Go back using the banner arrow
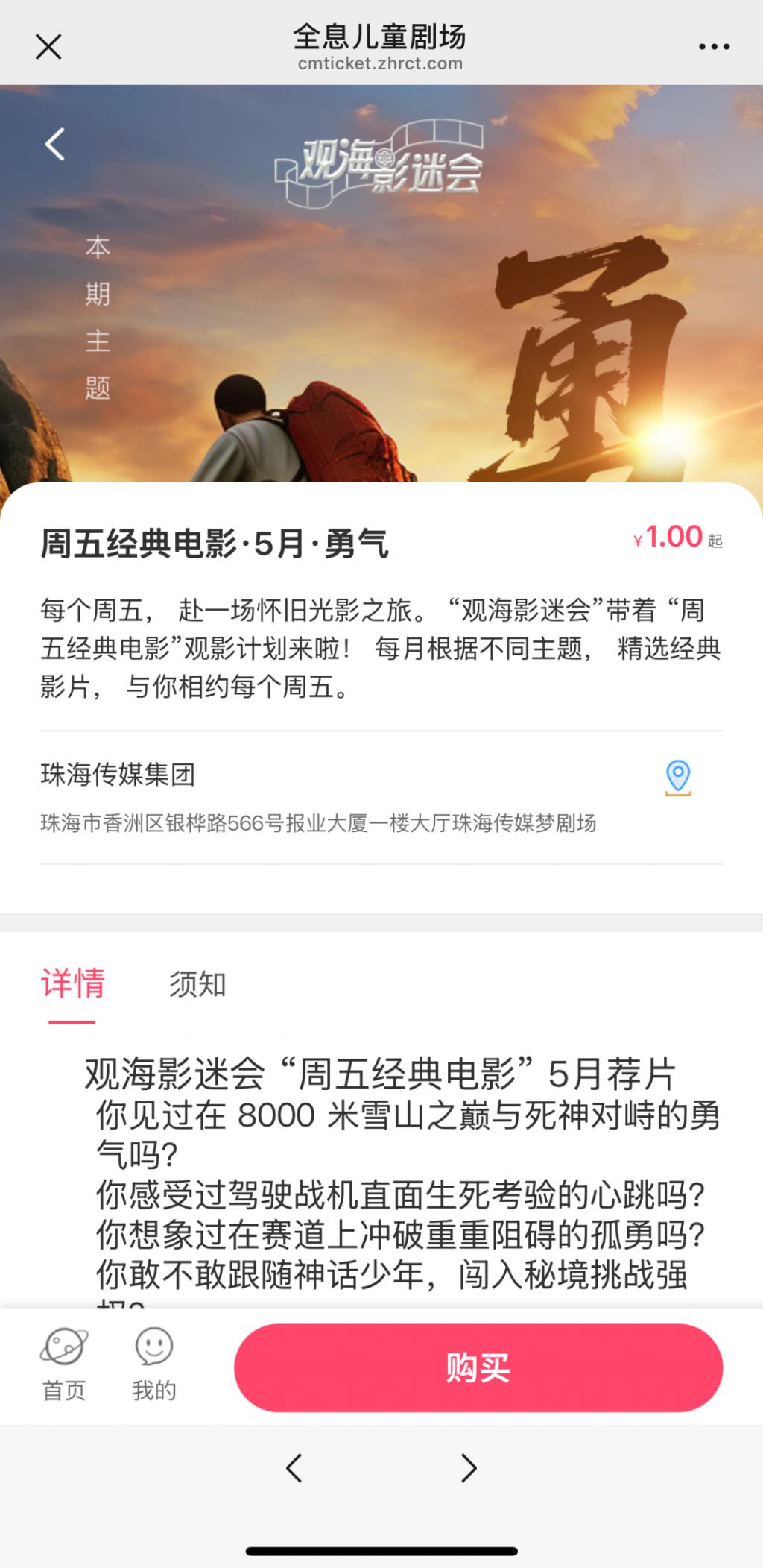 coord(55,144)
